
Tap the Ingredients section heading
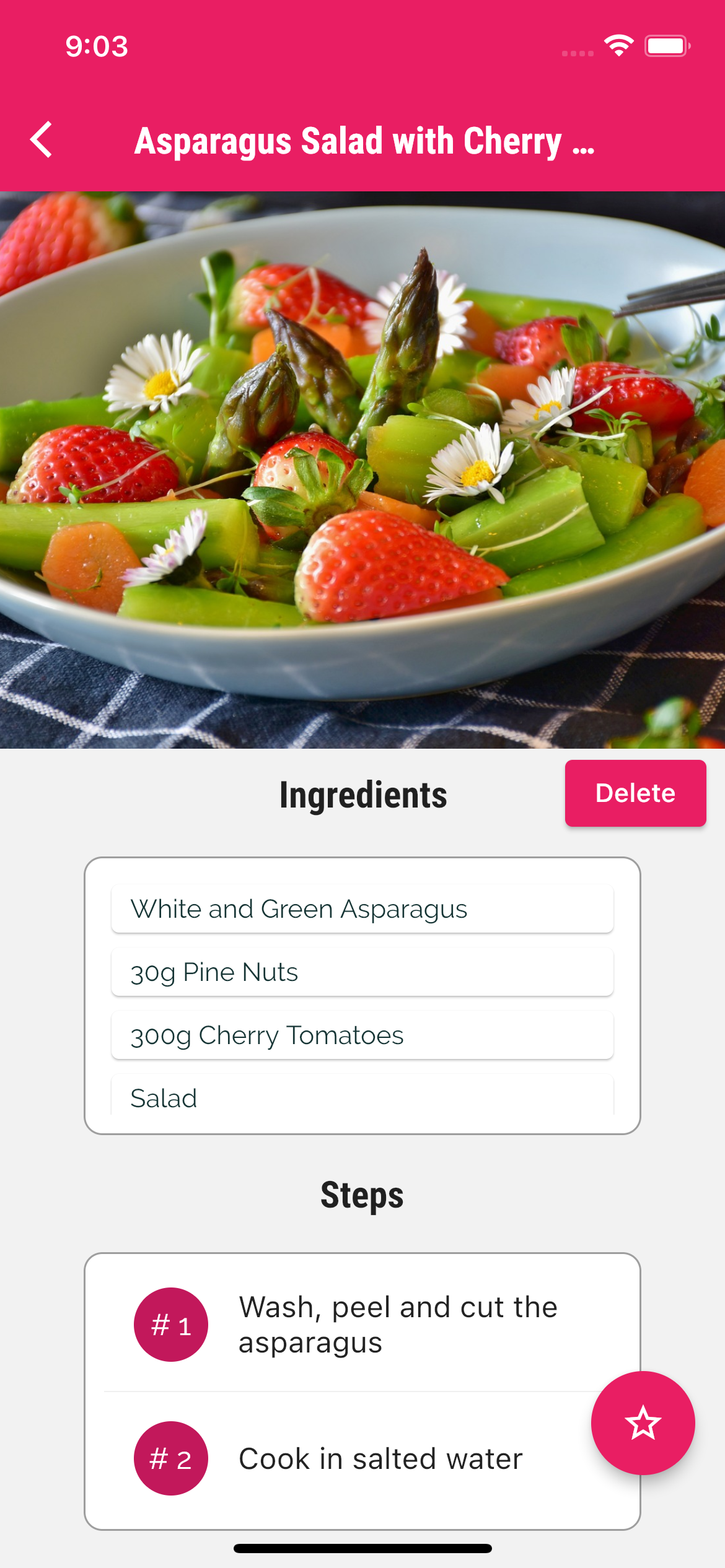click(362, 796)
